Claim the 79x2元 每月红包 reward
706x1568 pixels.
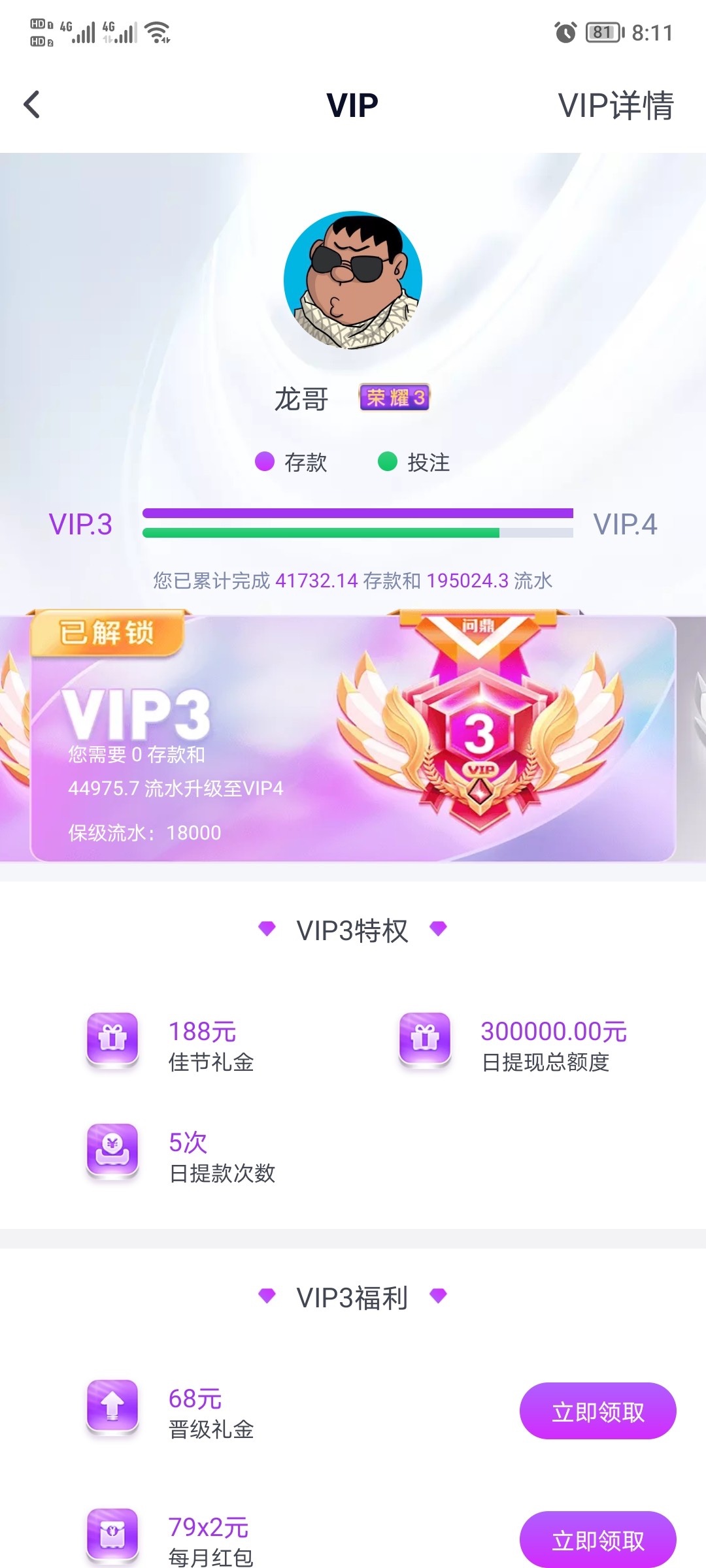[597, 1539]
